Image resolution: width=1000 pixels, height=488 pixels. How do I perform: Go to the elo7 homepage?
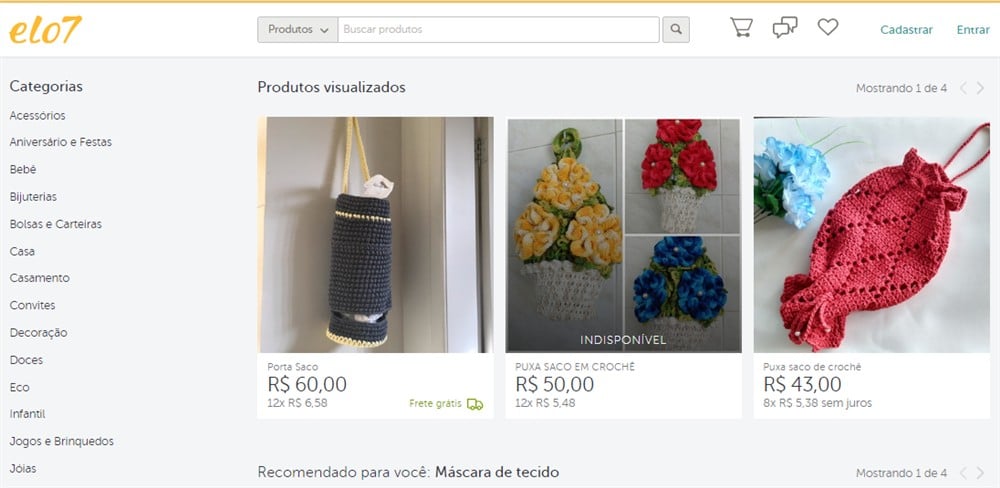tap(45, 30)
